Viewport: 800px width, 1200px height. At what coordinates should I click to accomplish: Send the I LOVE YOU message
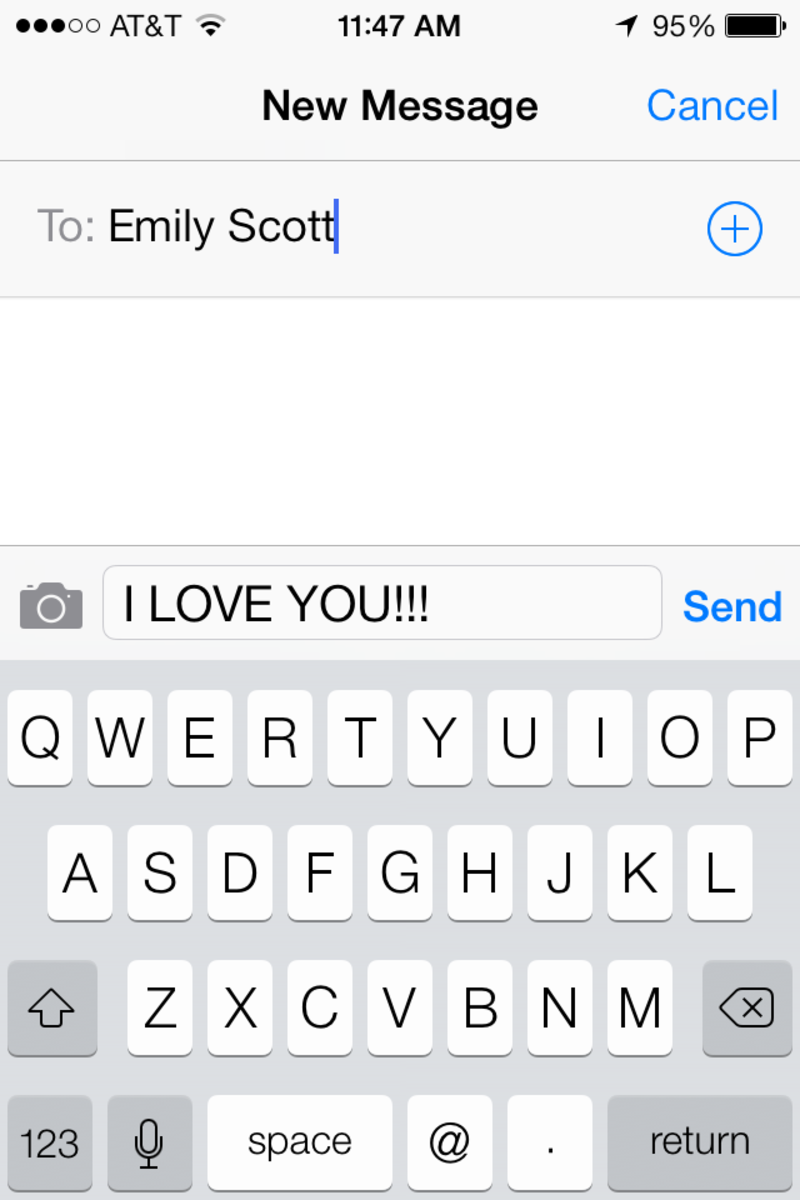coord(732,606)
